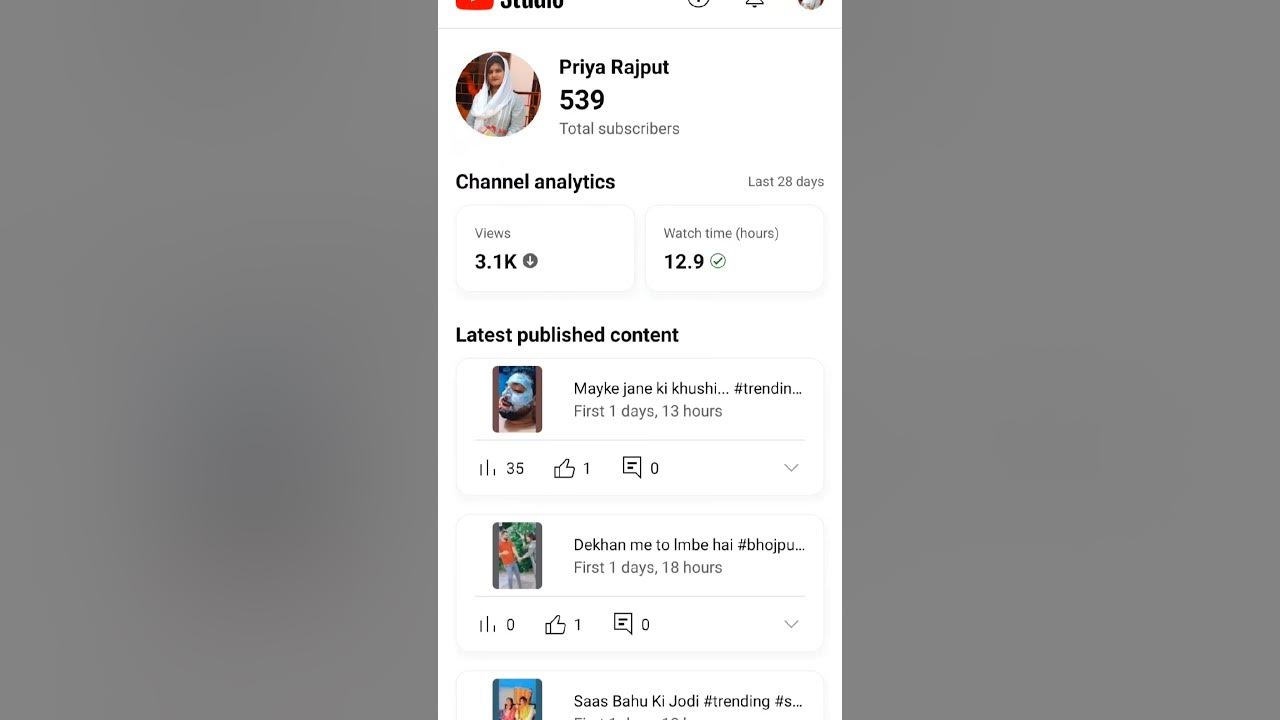The image size is (1280, 720).
Task: Expand stats for Dekhan me to lmbe hai
Action: pos(791,624)
